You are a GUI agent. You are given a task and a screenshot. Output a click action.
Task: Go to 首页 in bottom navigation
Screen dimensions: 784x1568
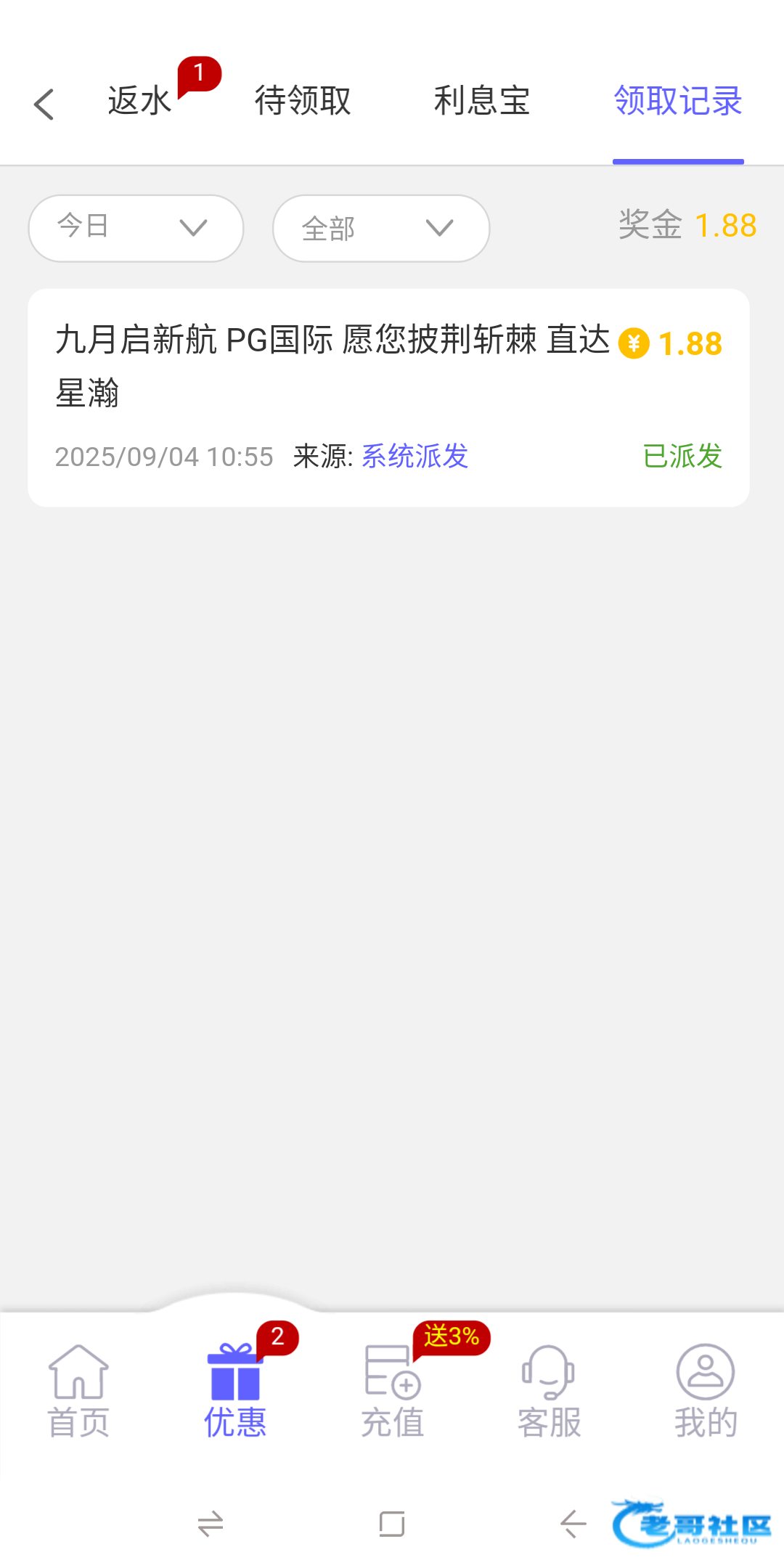pyautogui.click(x=78, y=1390)
